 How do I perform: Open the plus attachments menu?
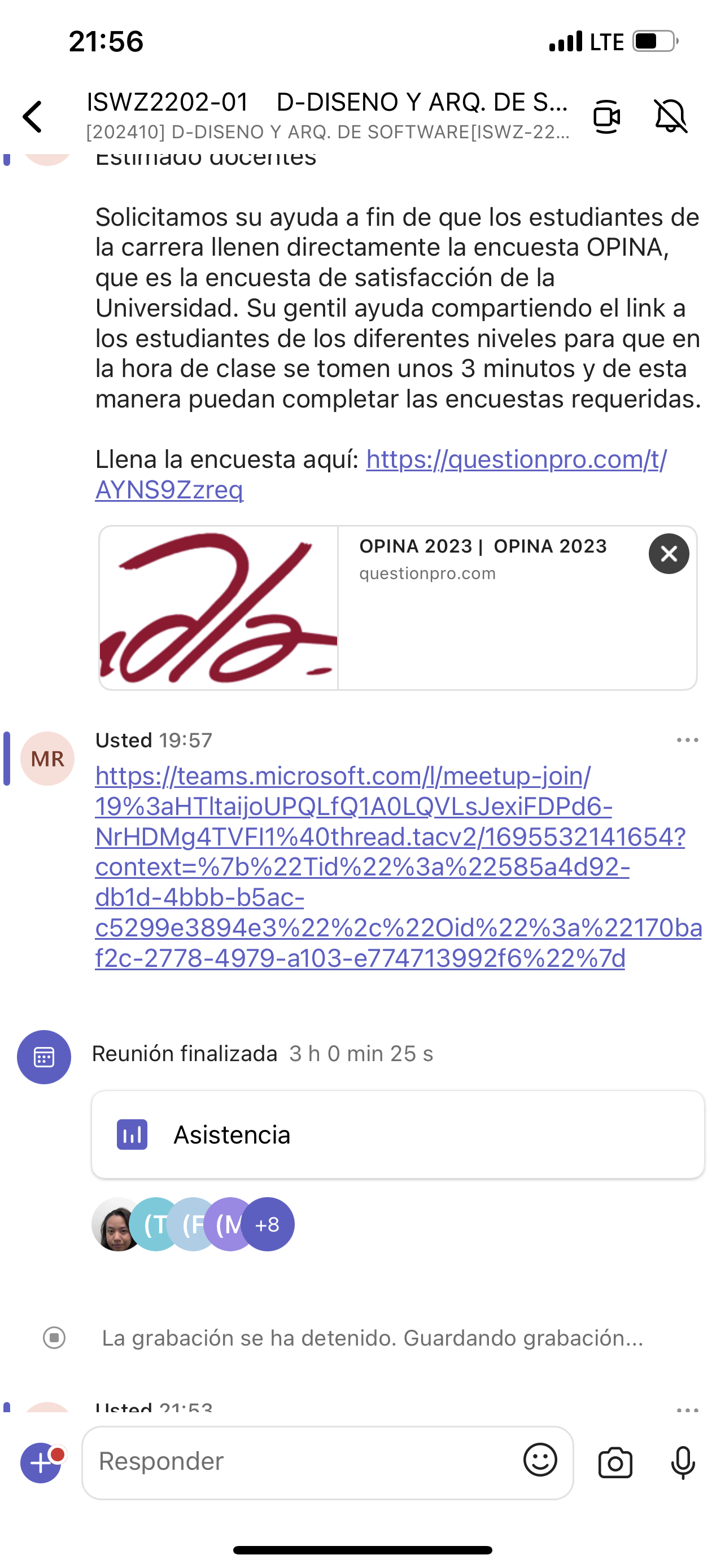pyautogui.click(x=41, y=1462)
